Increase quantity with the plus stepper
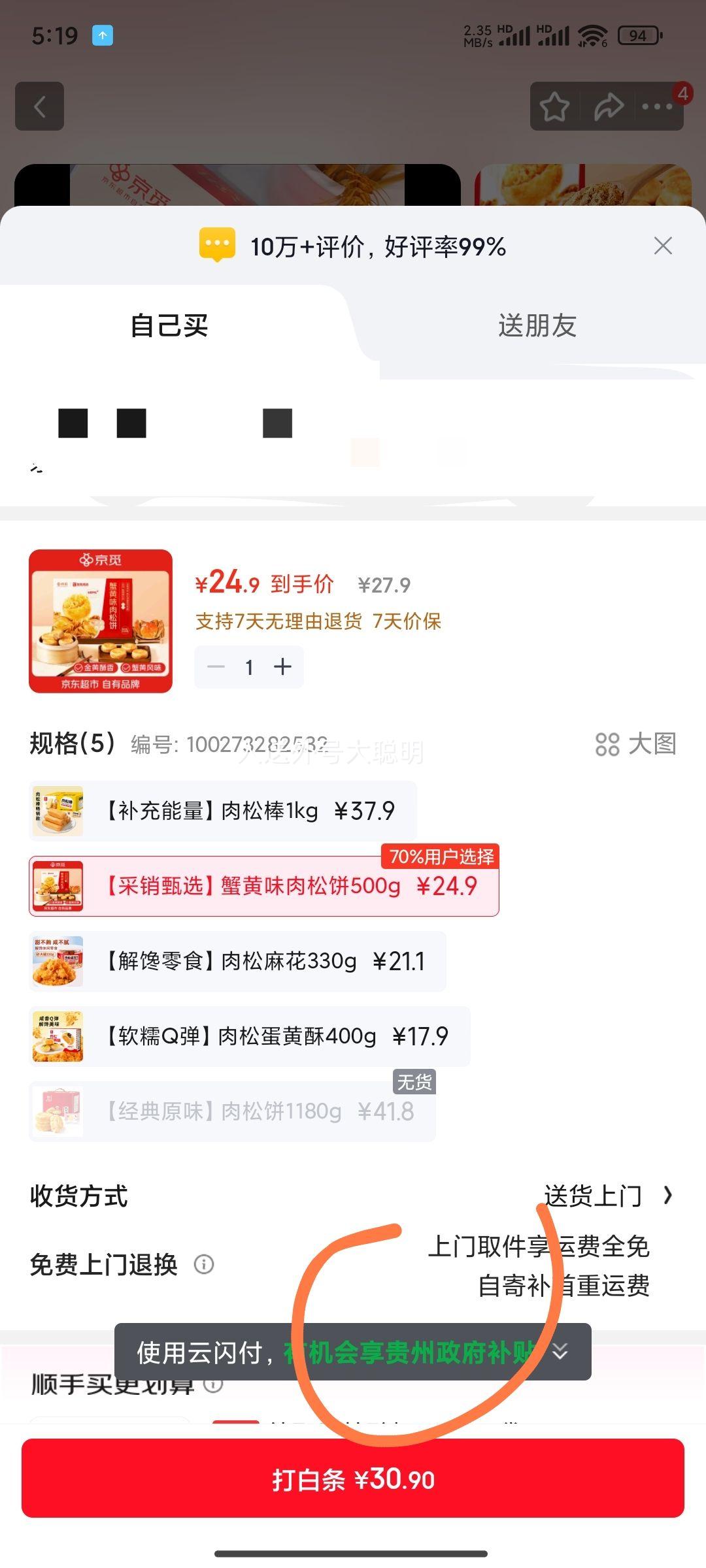 [283, 666]
